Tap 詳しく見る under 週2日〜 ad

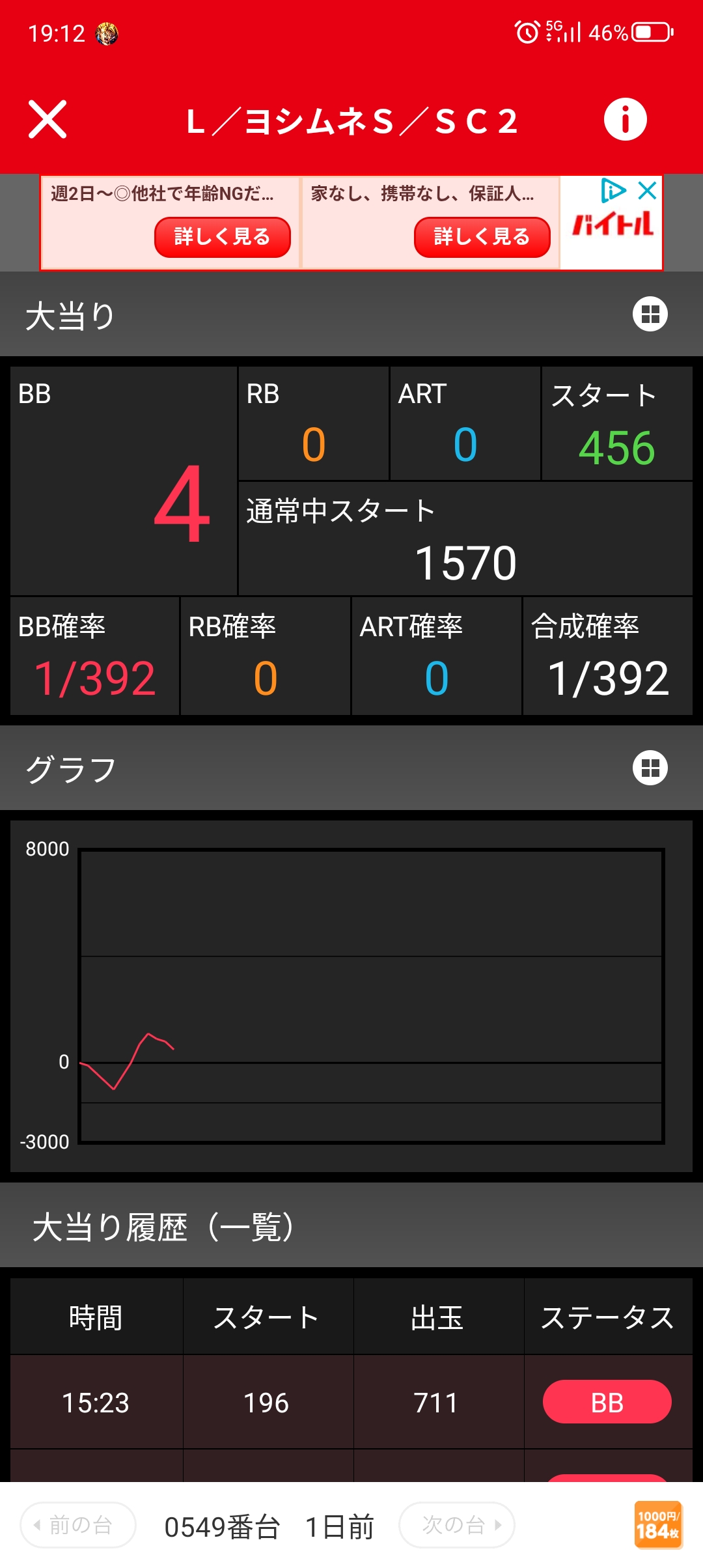(222, 236)
